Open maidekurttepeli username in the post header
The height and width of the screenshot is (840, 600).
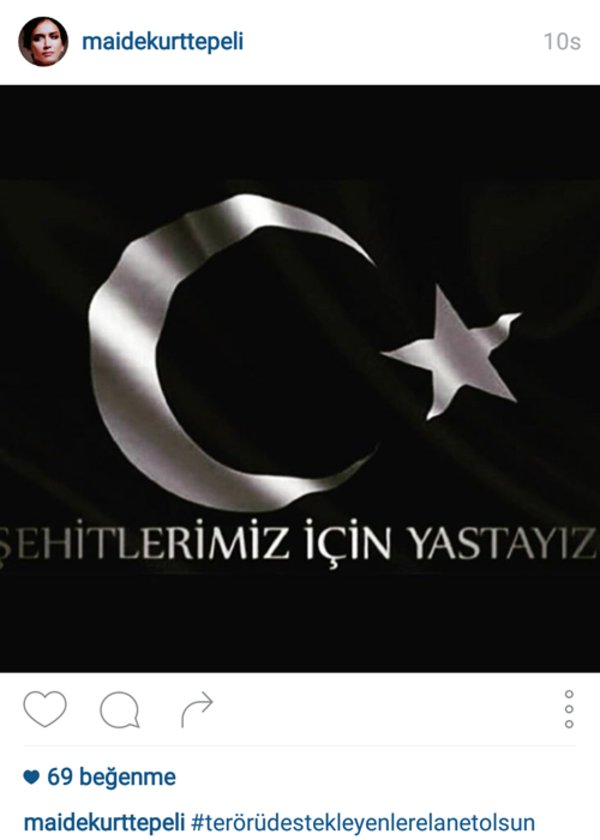(x=162, y=42)
